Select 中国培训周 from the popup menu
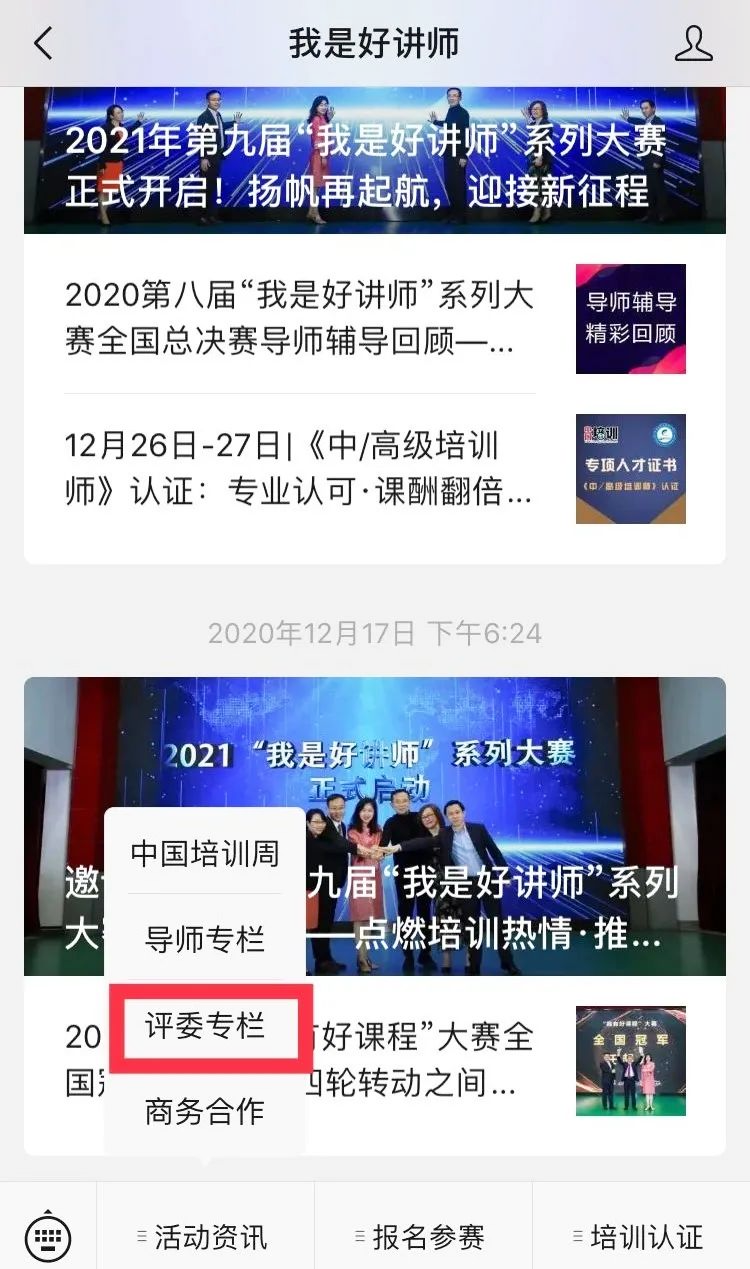 point(205,854)
